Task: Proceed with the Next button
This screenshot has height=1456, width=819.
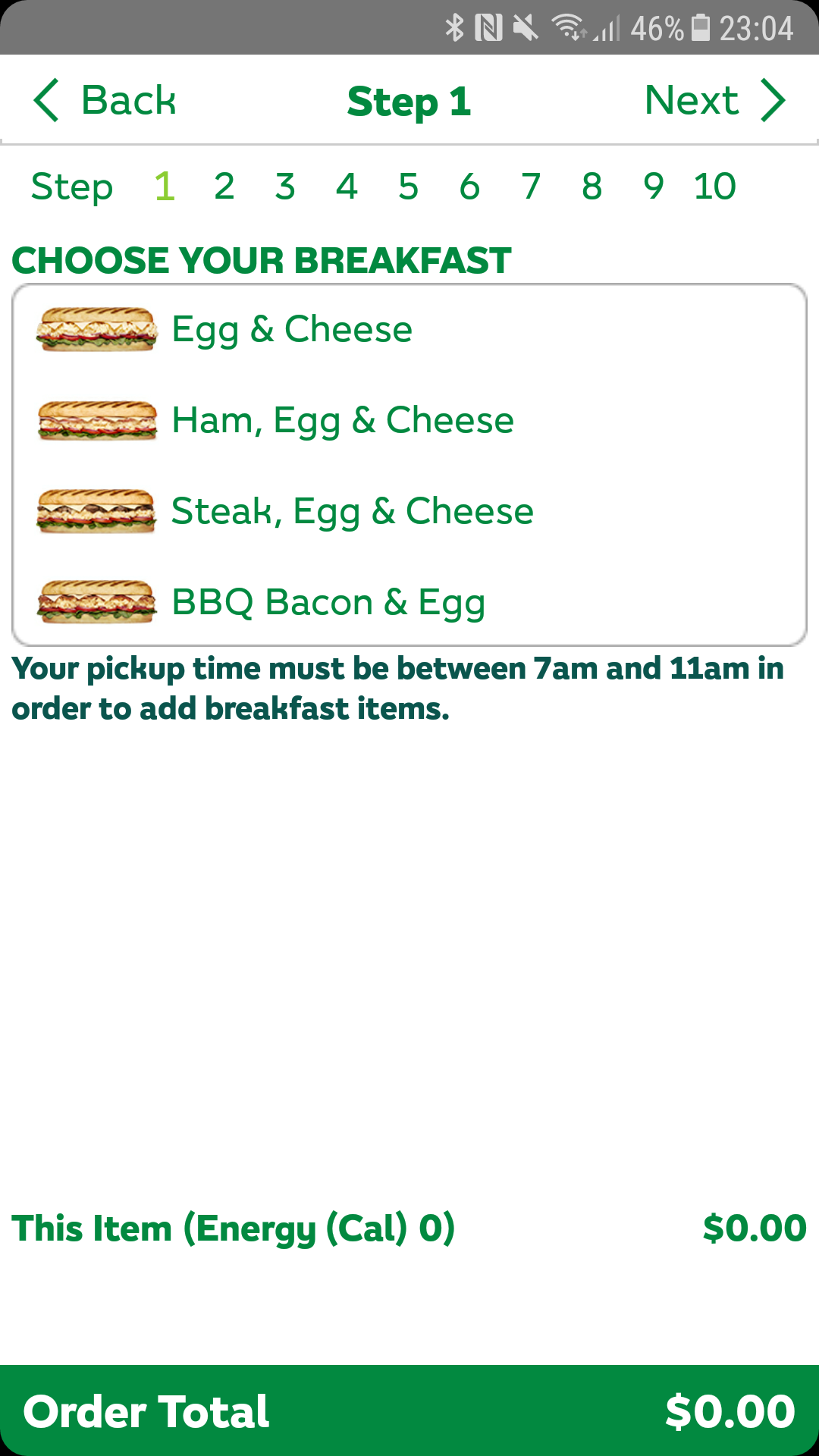Action: click(x=713, y=101)
